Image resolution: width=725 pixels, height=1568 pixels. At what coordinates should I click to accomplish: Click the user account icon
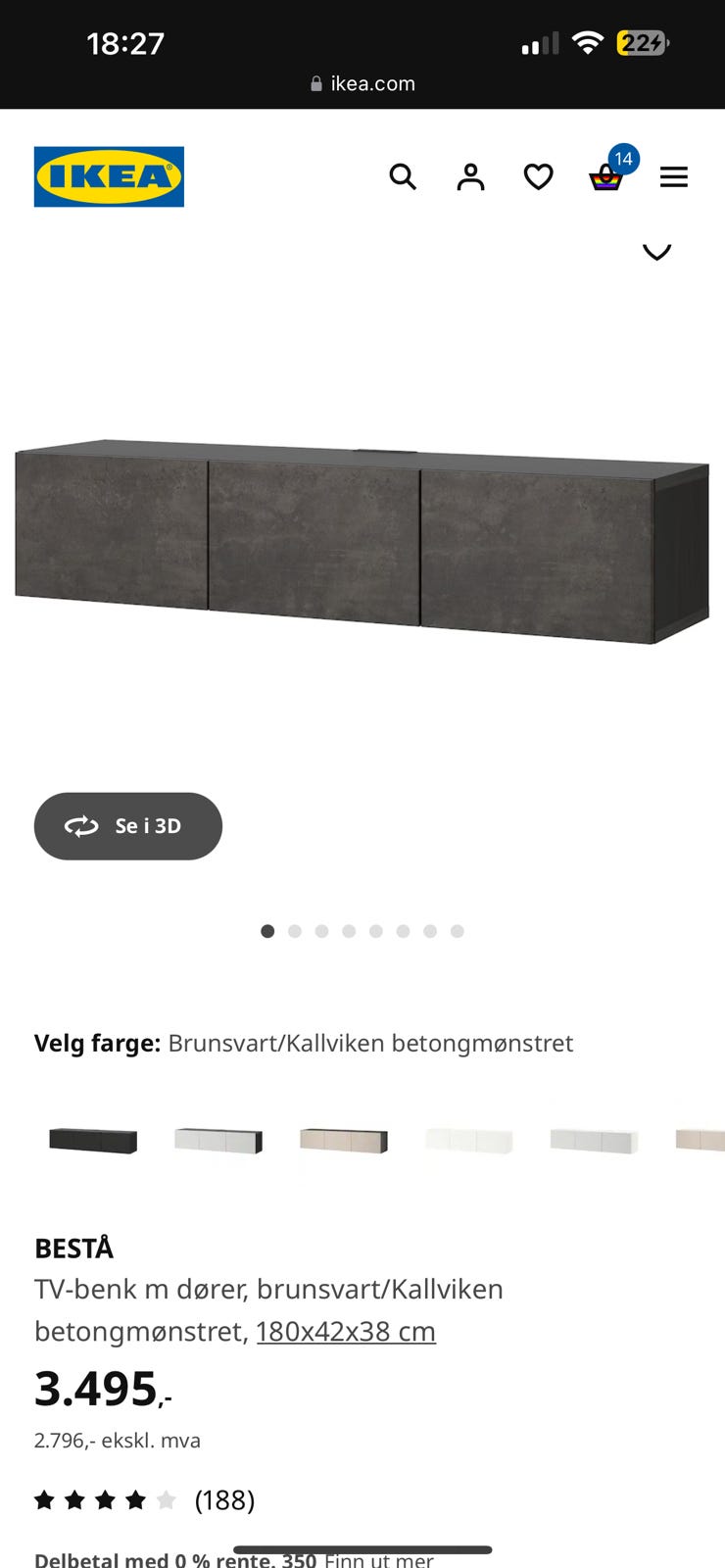point(470,176)
